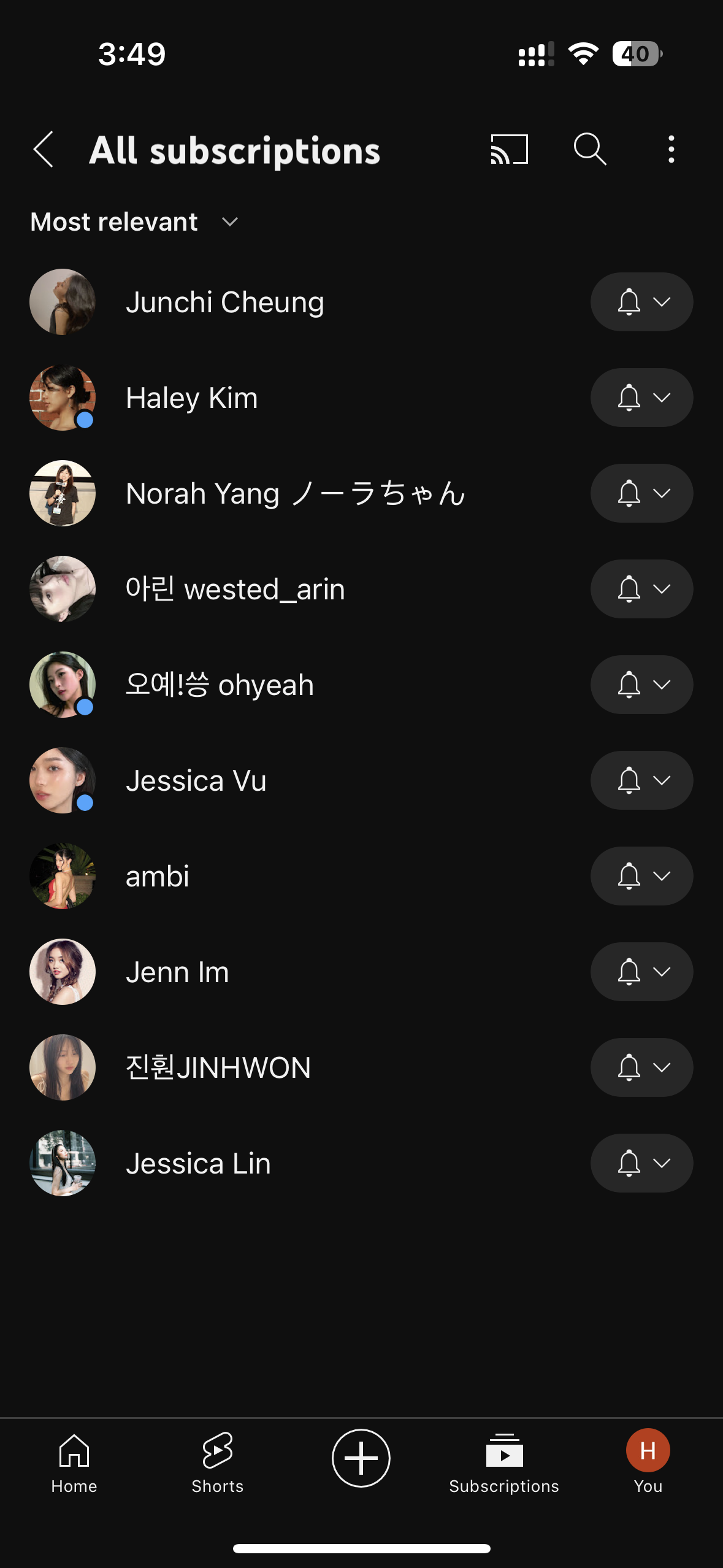Image resolution: width=723 pixels, height=1568 pixels.
Task: Adjust Jessica Vu's notification bell
Action: pos(641,780)
